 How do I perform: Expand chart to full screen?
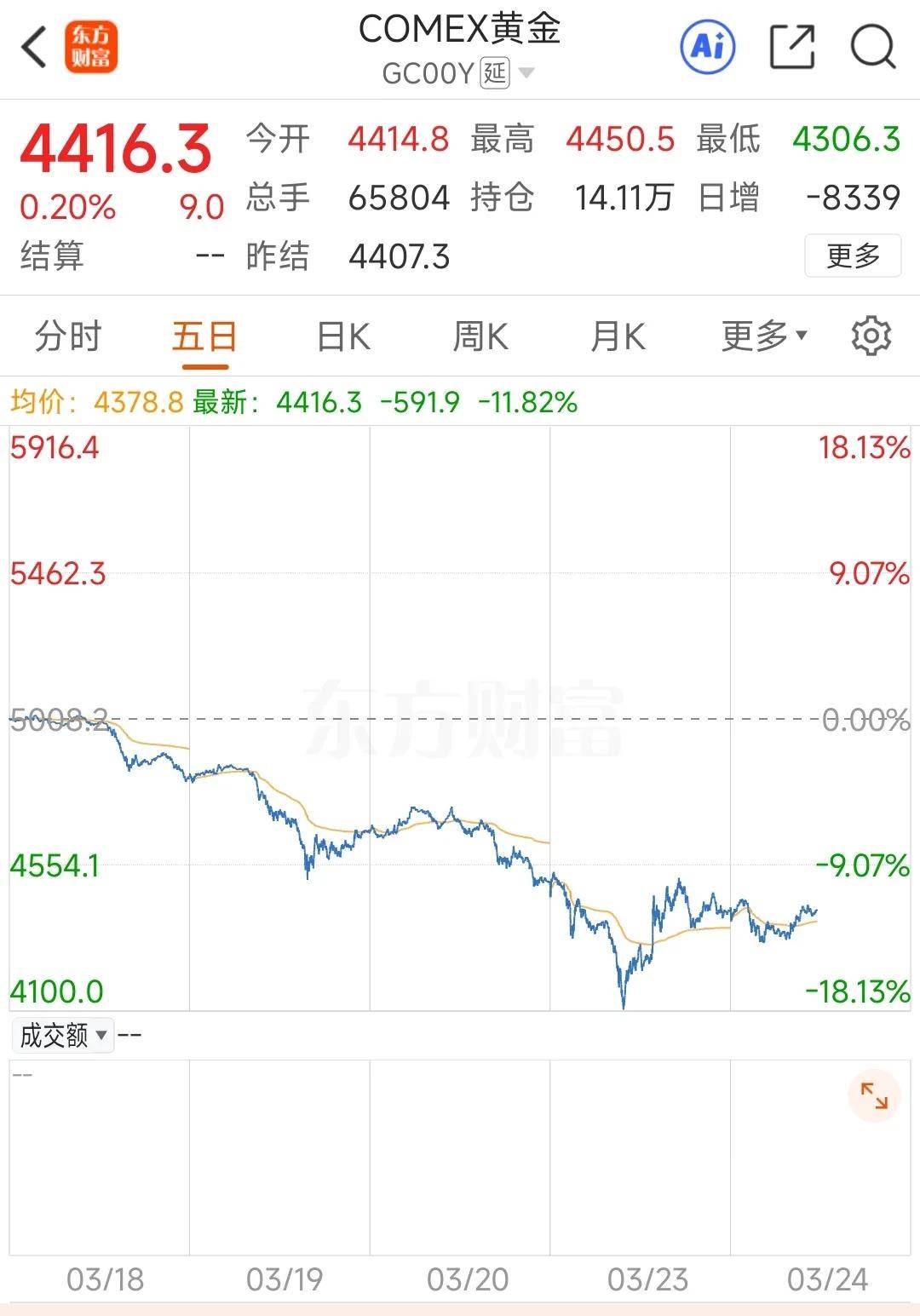874,1096
